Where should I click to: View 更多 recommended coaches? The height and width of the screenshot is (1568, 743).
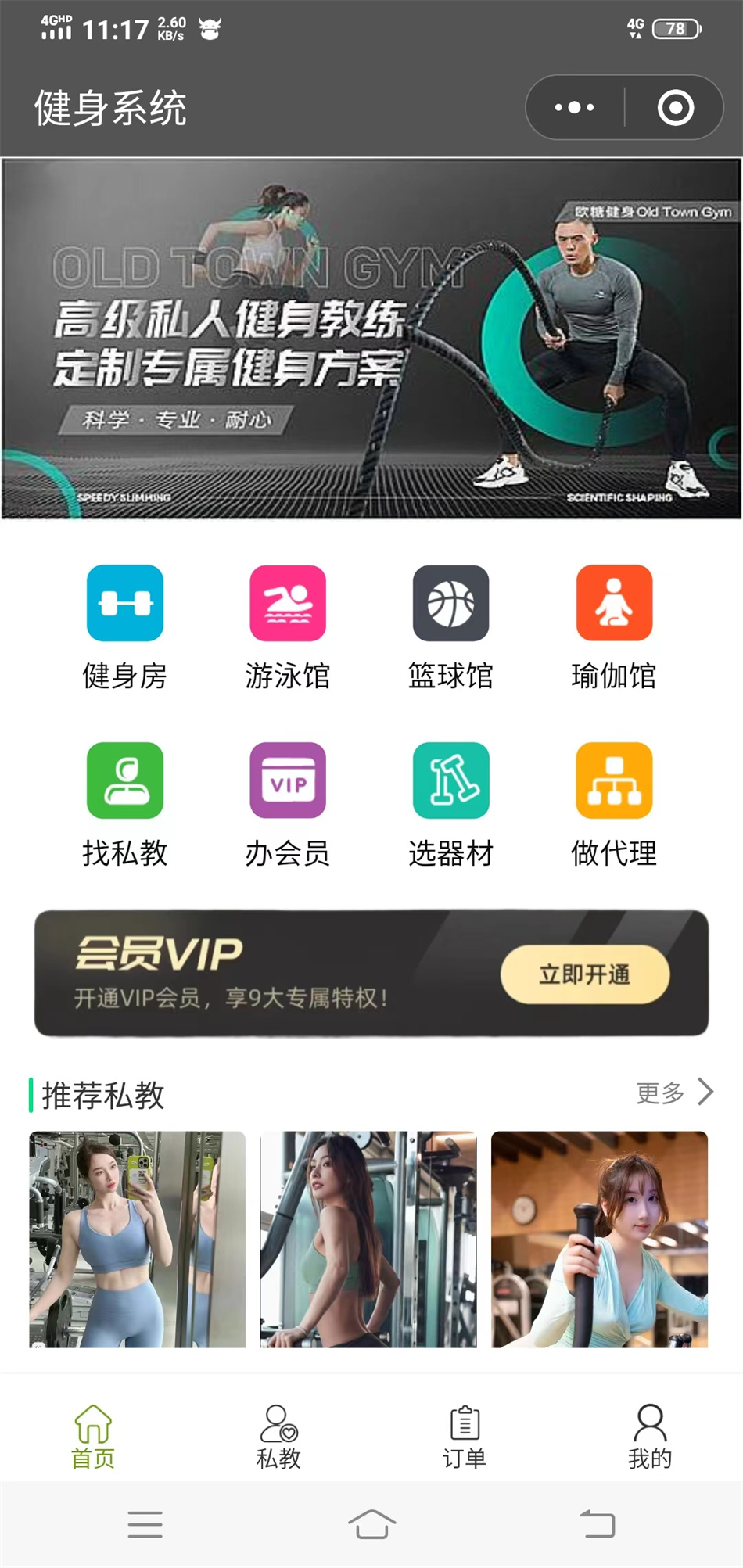673,1093
